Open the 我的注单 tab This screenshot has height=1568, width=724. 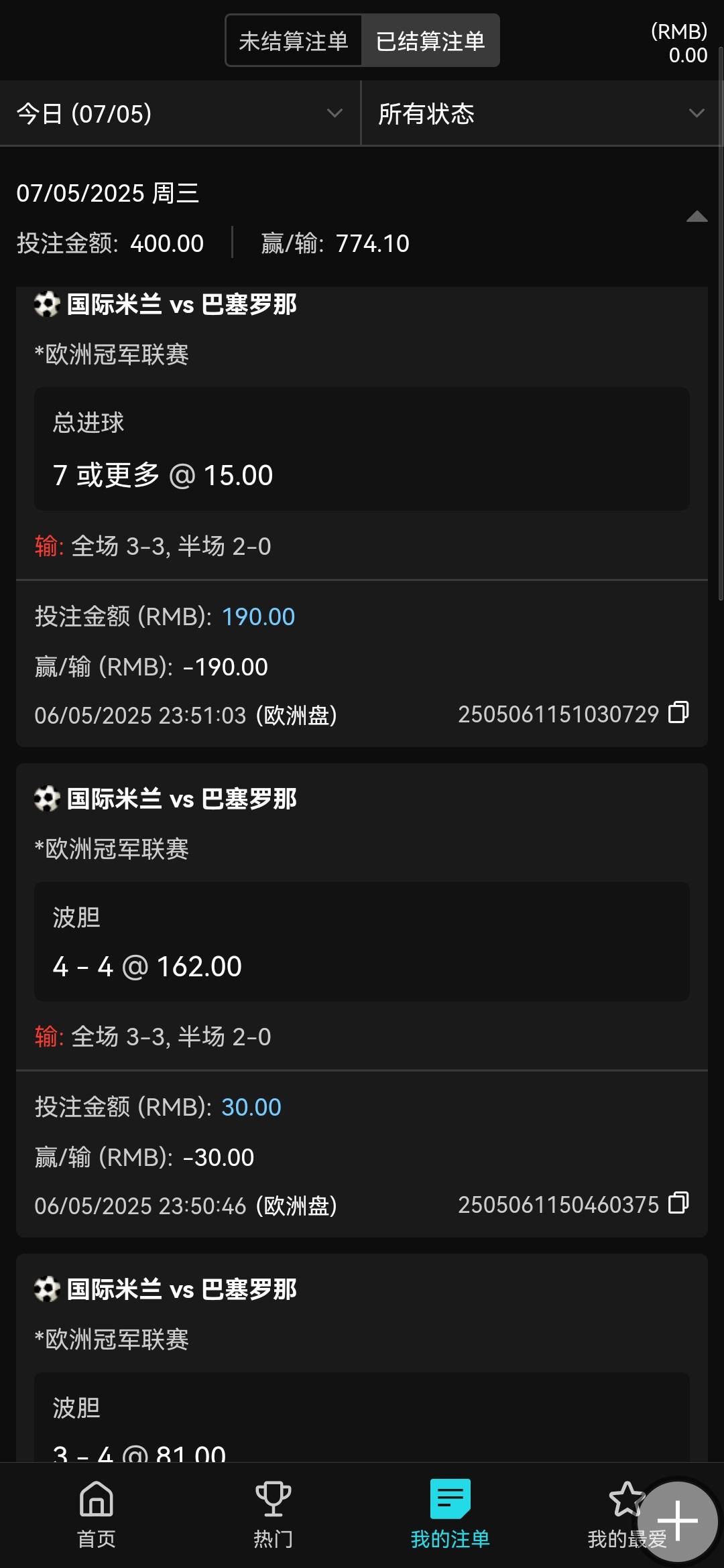coord(450,1514)
